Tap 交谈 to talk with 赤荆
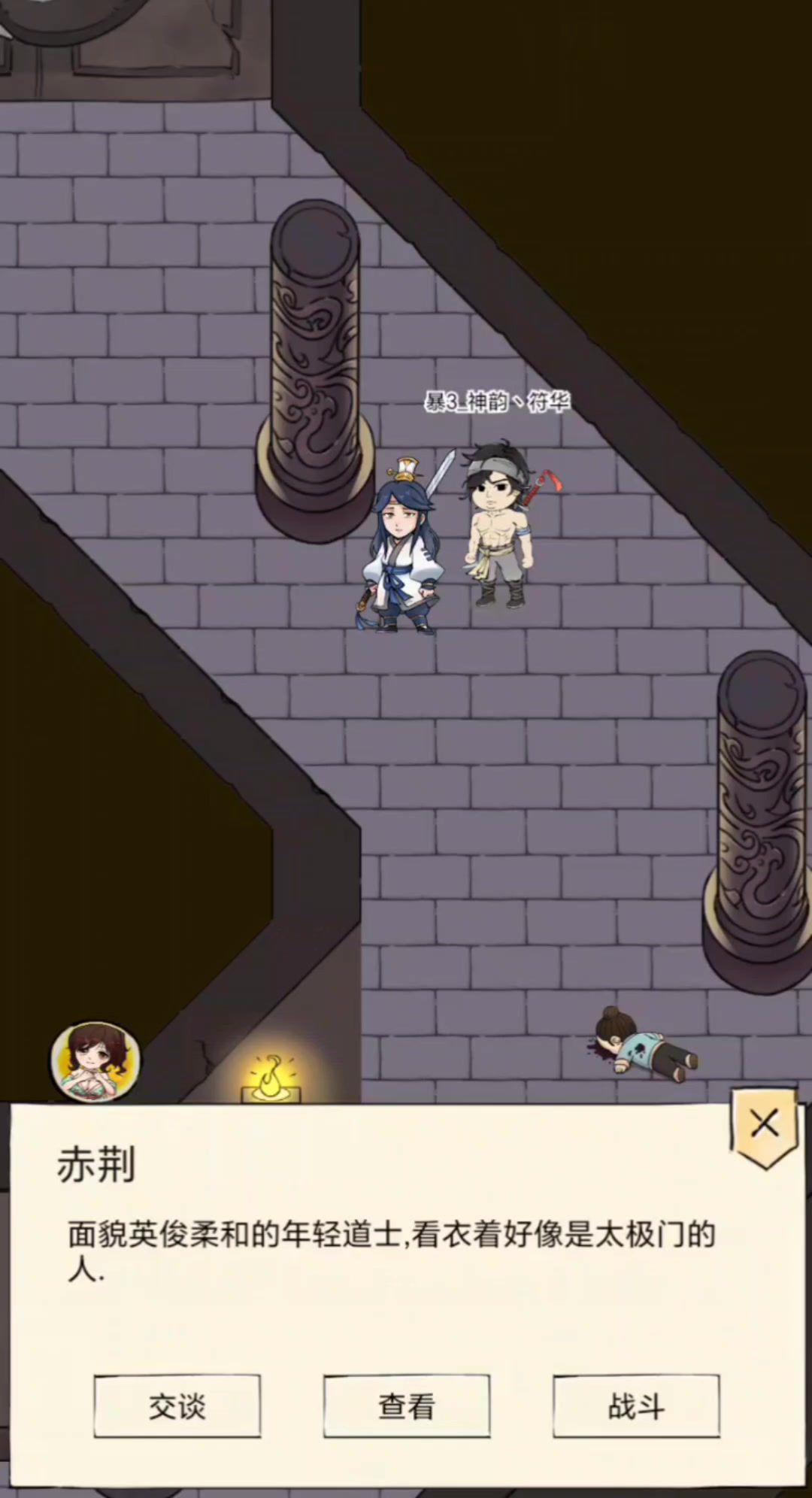Screen dimensions: 812x1498 click(x=177, y=1406)
